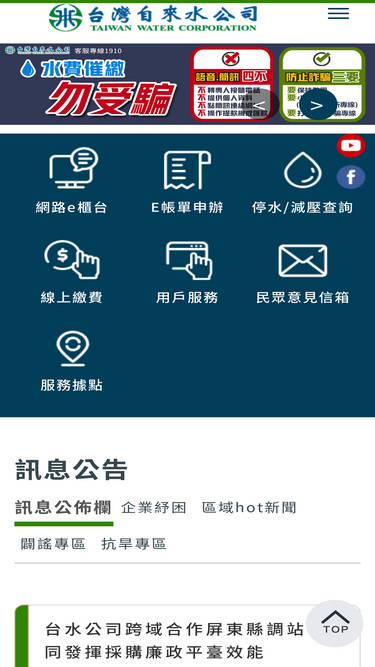This screenshot has width=375, height=667.
Task: Switch to the 闢謠專區 tab
Action: click(x=54, y=544)
